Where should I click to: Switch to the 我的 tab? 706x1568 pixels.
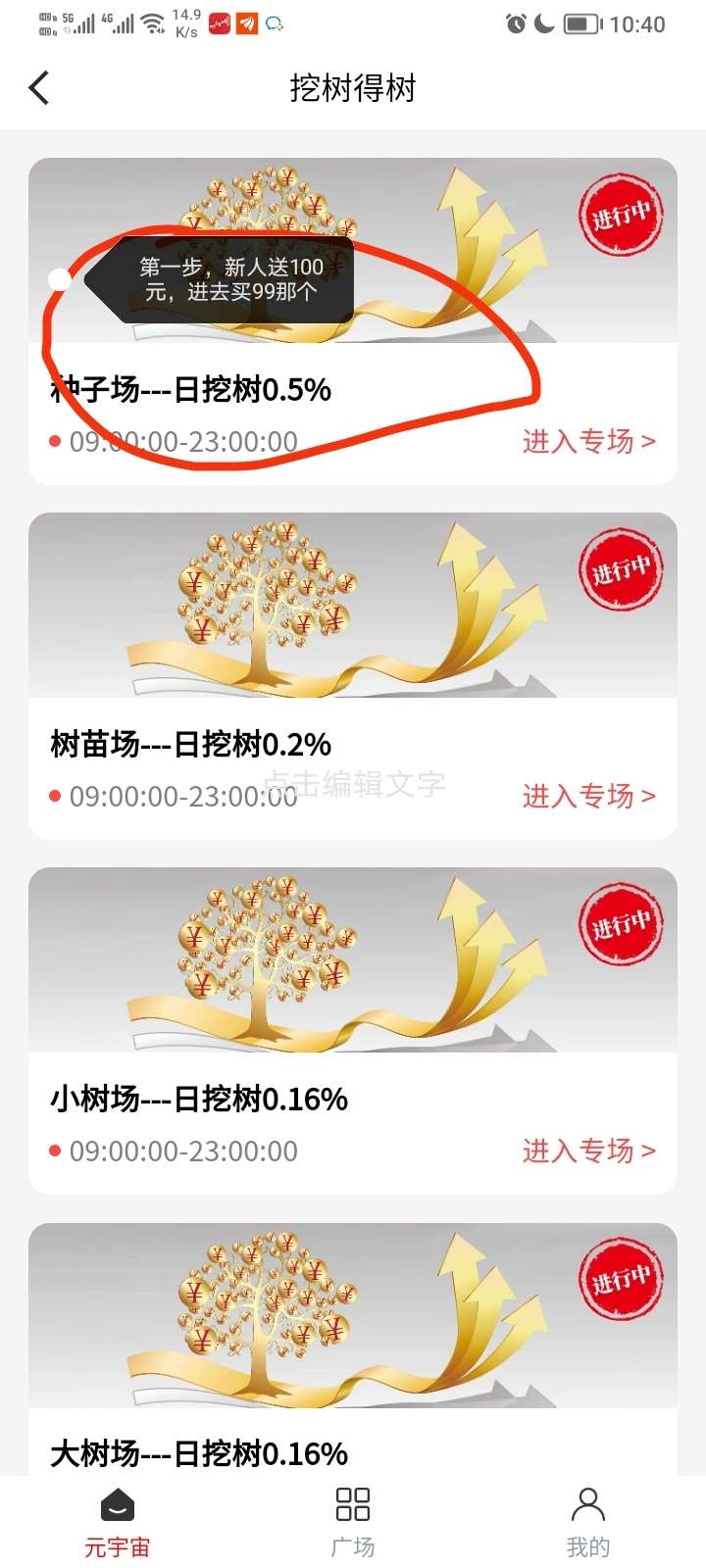587,1524
